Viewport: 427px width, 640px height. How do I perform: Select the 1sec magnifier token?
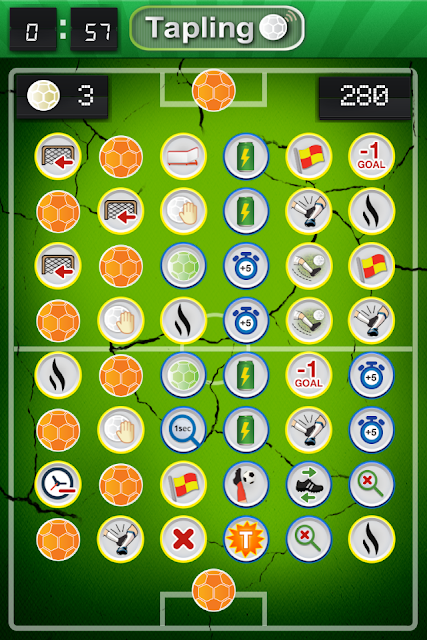pos(183,429)
